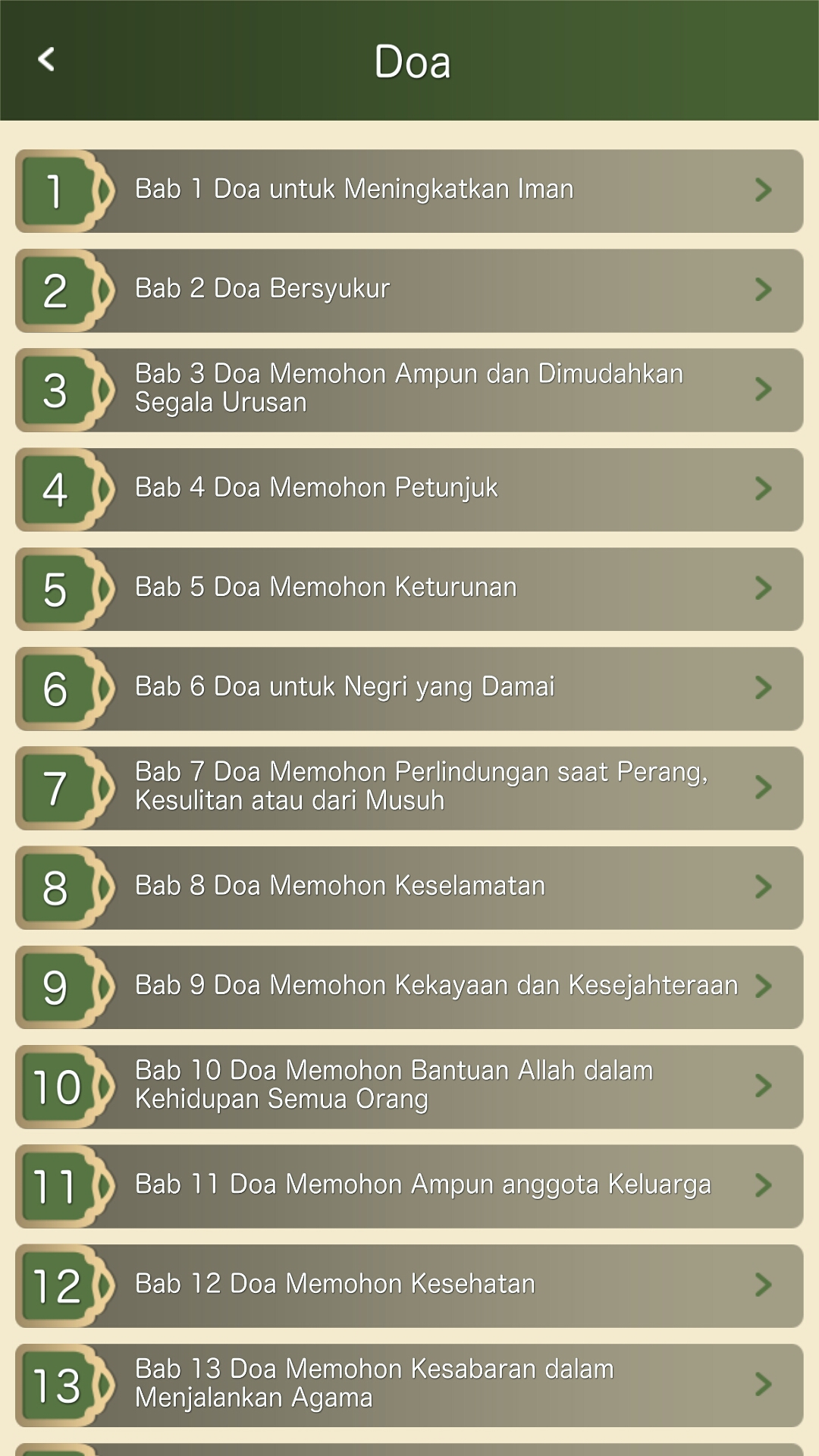This screenshot has width=819, height=1456.
Task: Go back using the top-left arrow
Action: click(46, 59)
